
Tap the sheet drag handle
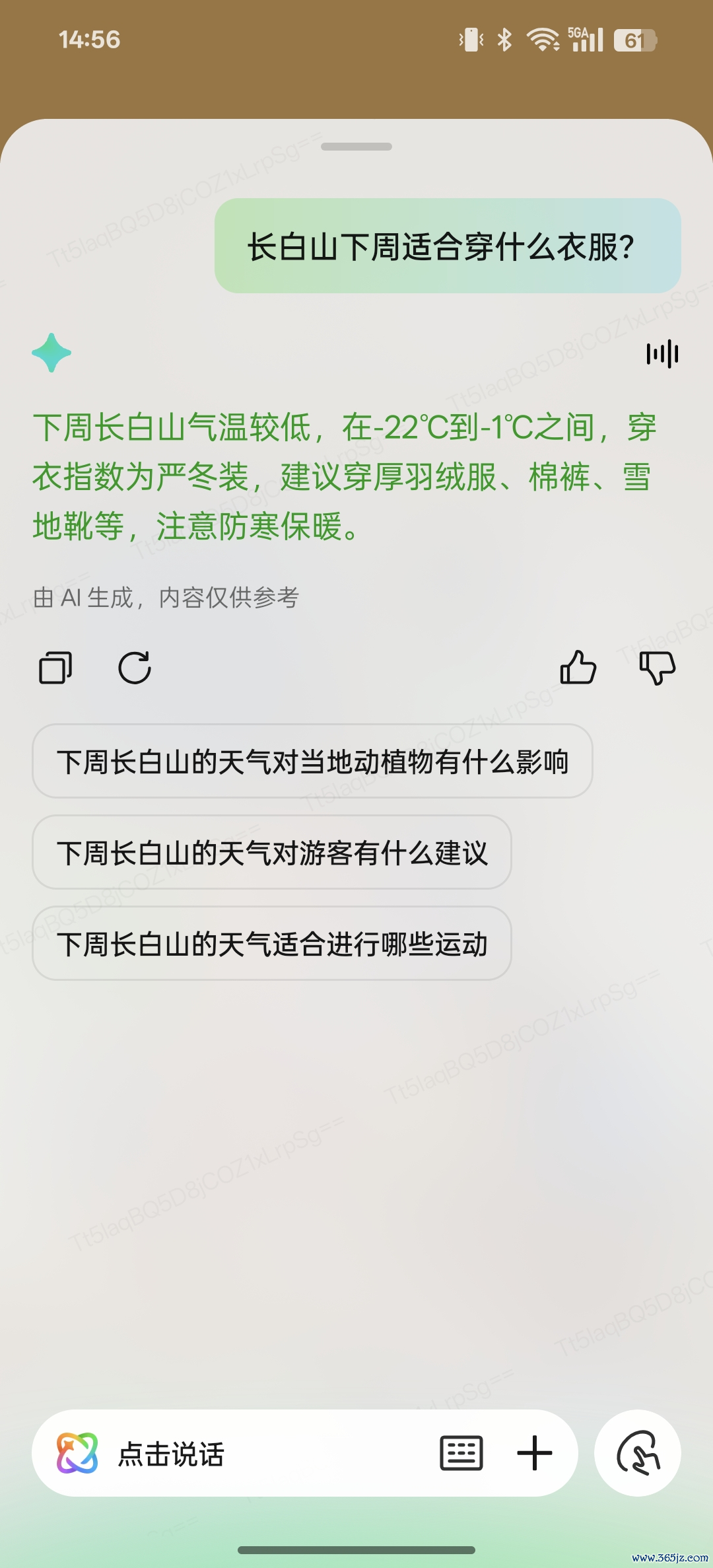(x=356, y=147)
